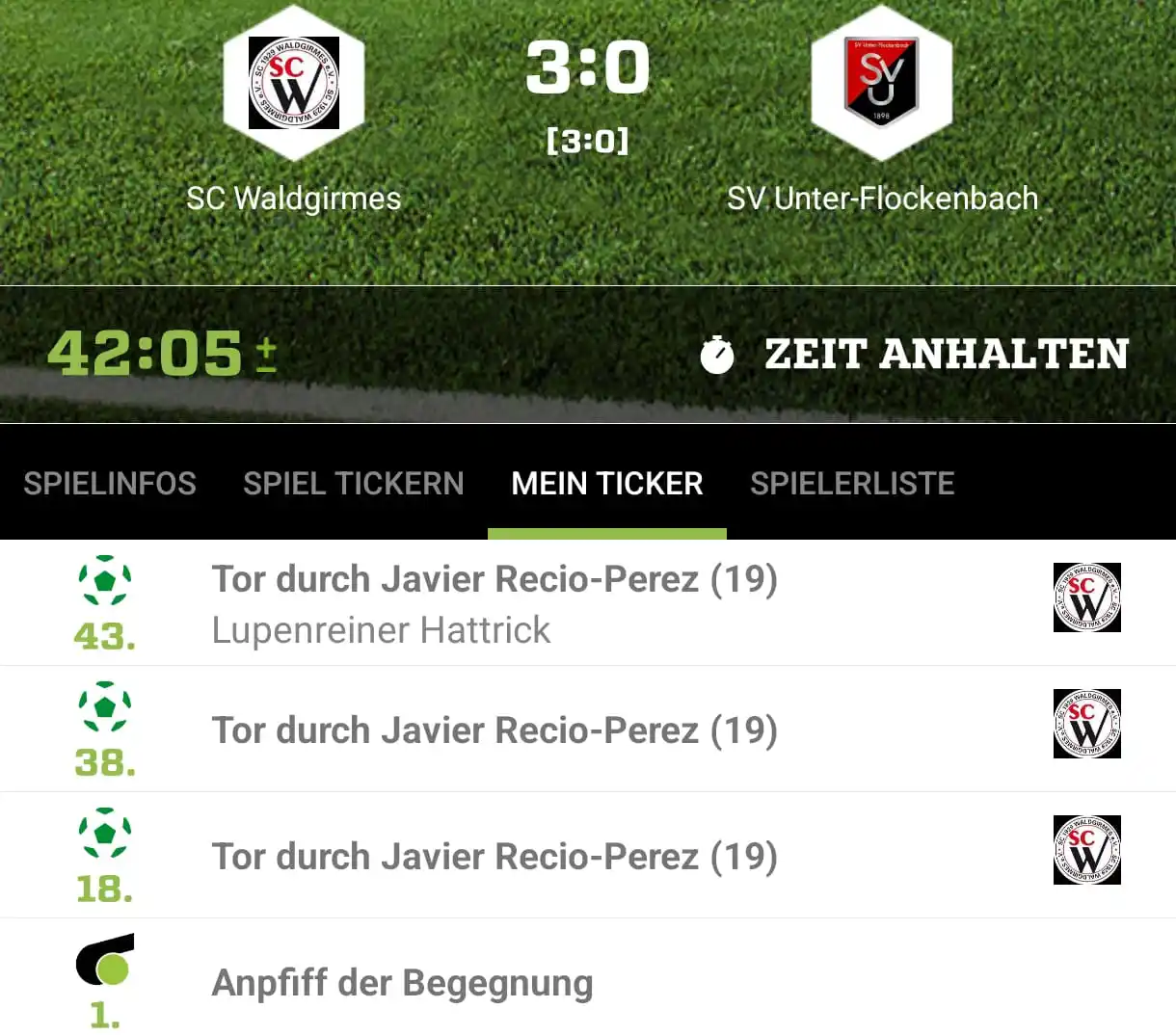The height and width of the screenshot is (1035, 1176).
Task: Open the Spielerliste tab
Action: coord(852,483)
